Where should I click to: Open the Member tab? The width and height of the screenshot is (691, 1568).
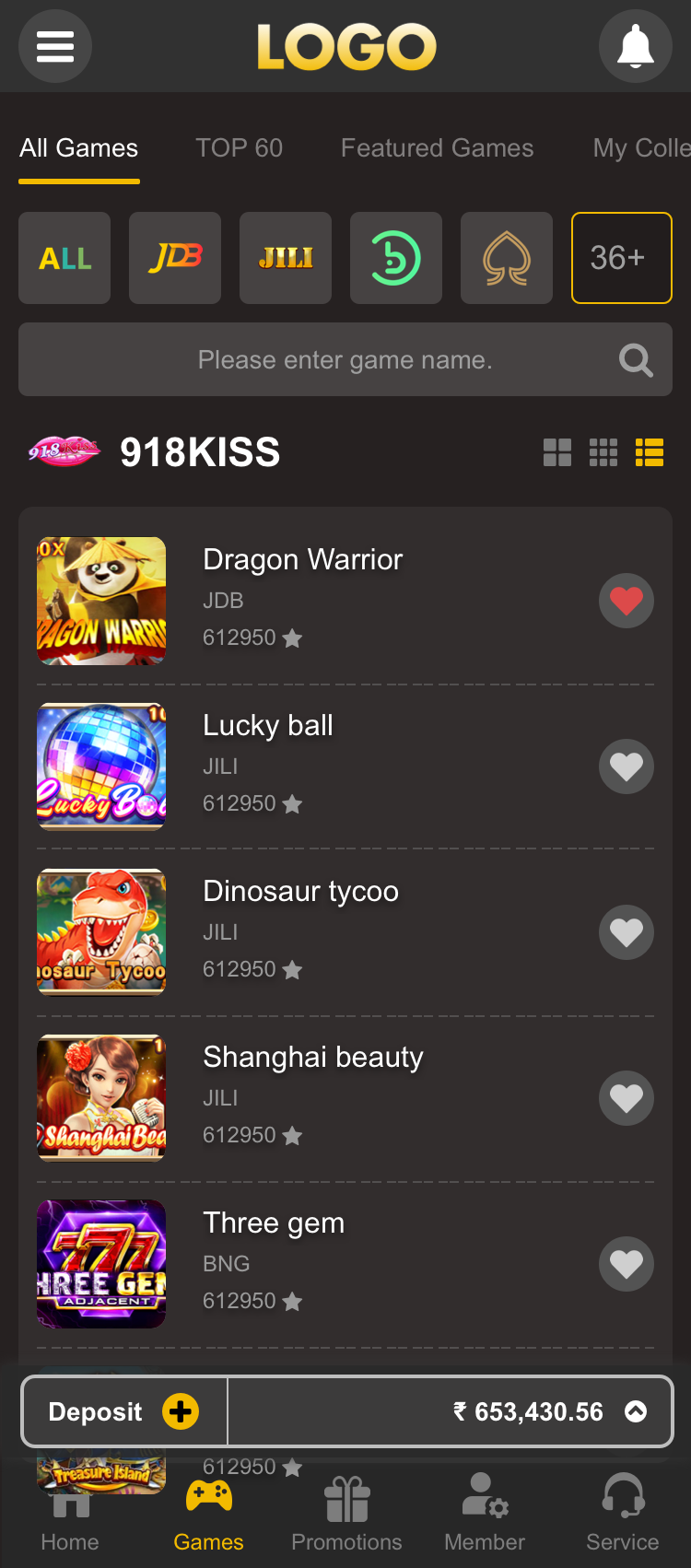pos(485,1515)
